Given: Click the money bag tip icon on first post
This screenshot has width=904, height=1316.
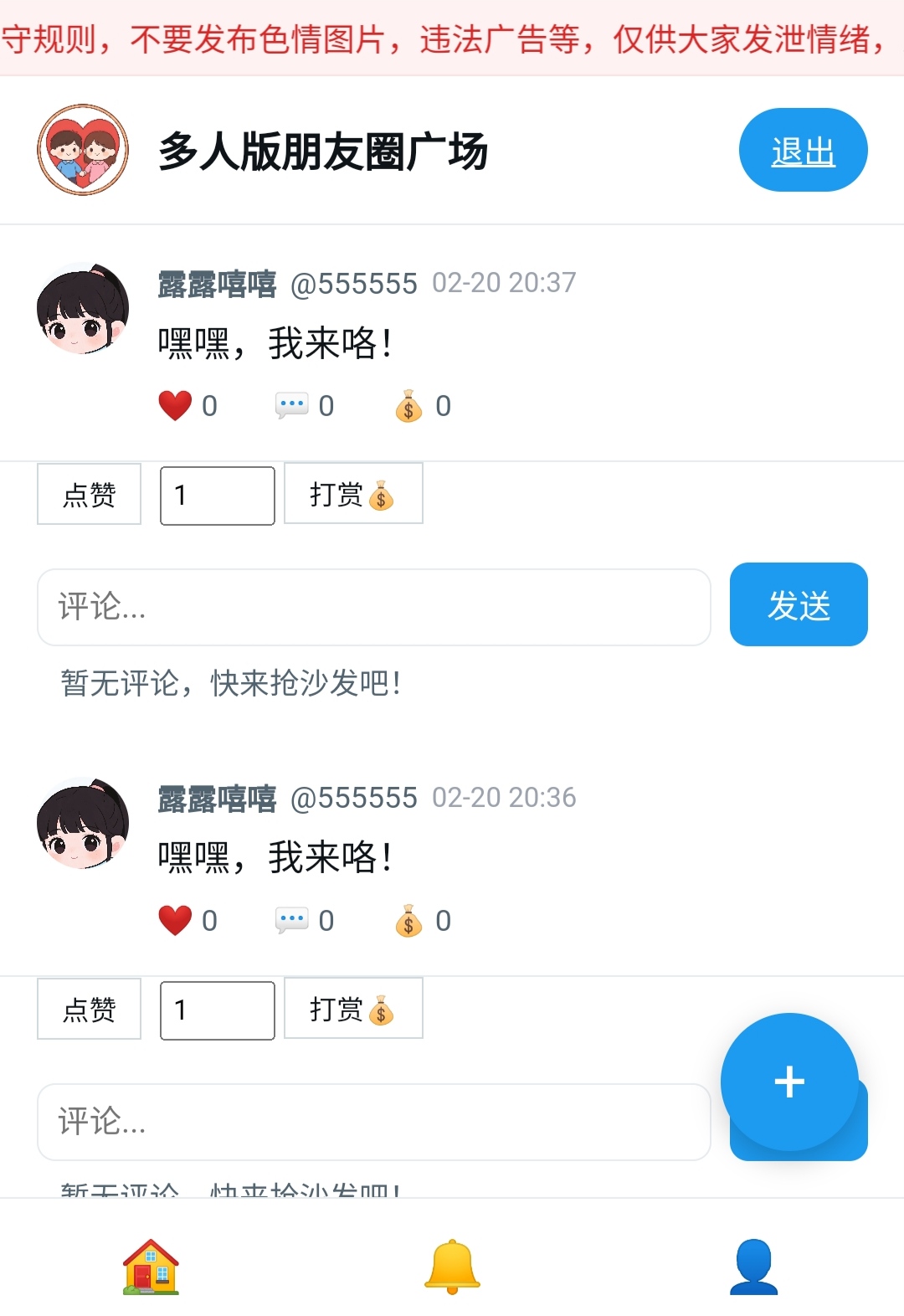Looking at the screenshot, I should point(408,408).
